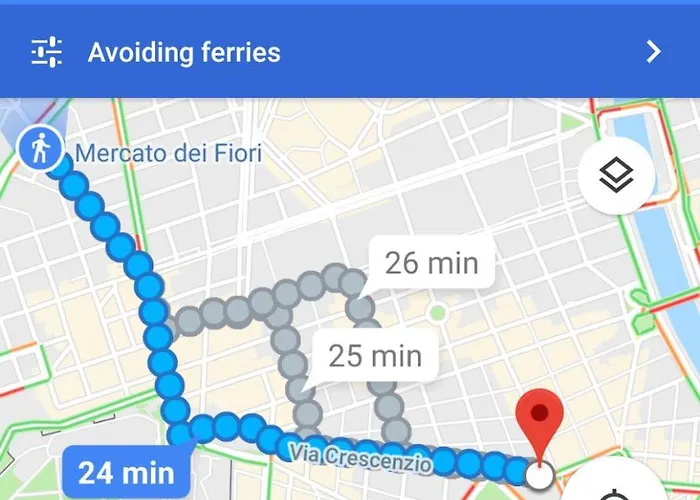Select the 25 min alternate route

pyautogui.click(x=375, y=355)
